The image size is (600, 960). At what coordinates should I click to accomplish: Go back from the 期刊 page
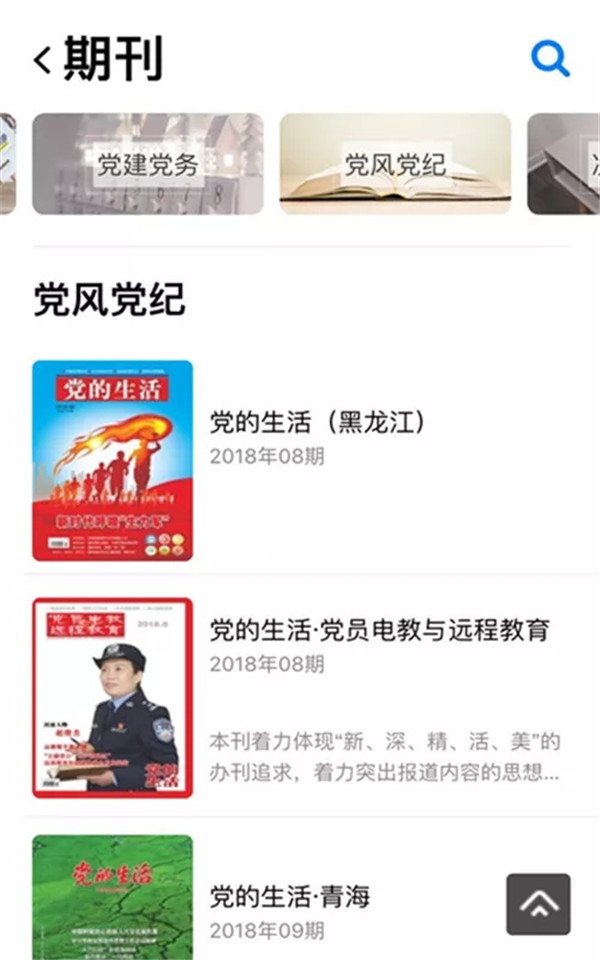click(x=42, y=60)
